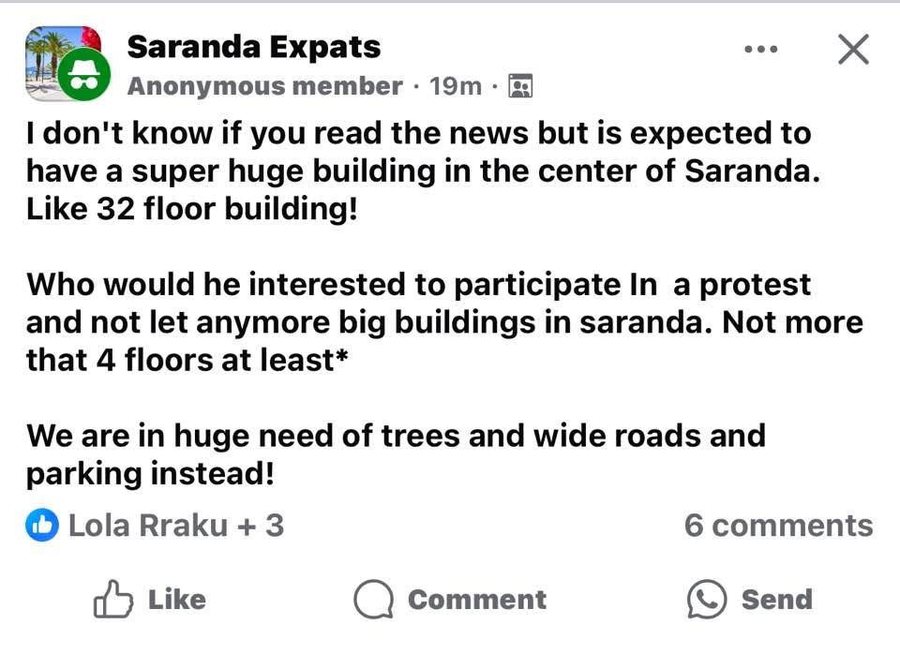This screenshot has height=654, width=900.
Task: Open the Saranda Expats group page
Action: (x=254, y=46)
